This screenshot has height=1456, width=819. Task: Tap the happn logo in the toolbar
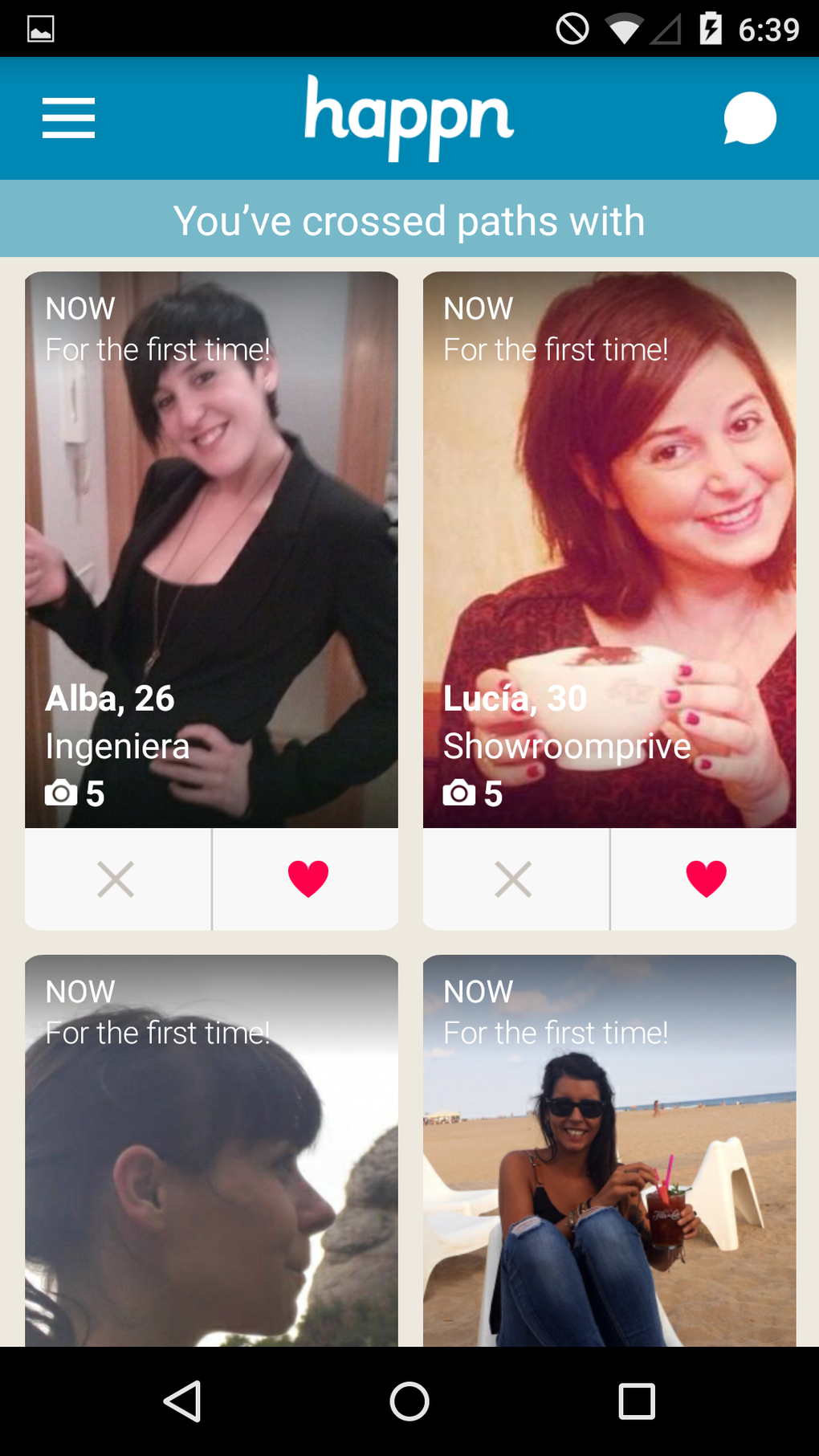(x=409, y=117)
